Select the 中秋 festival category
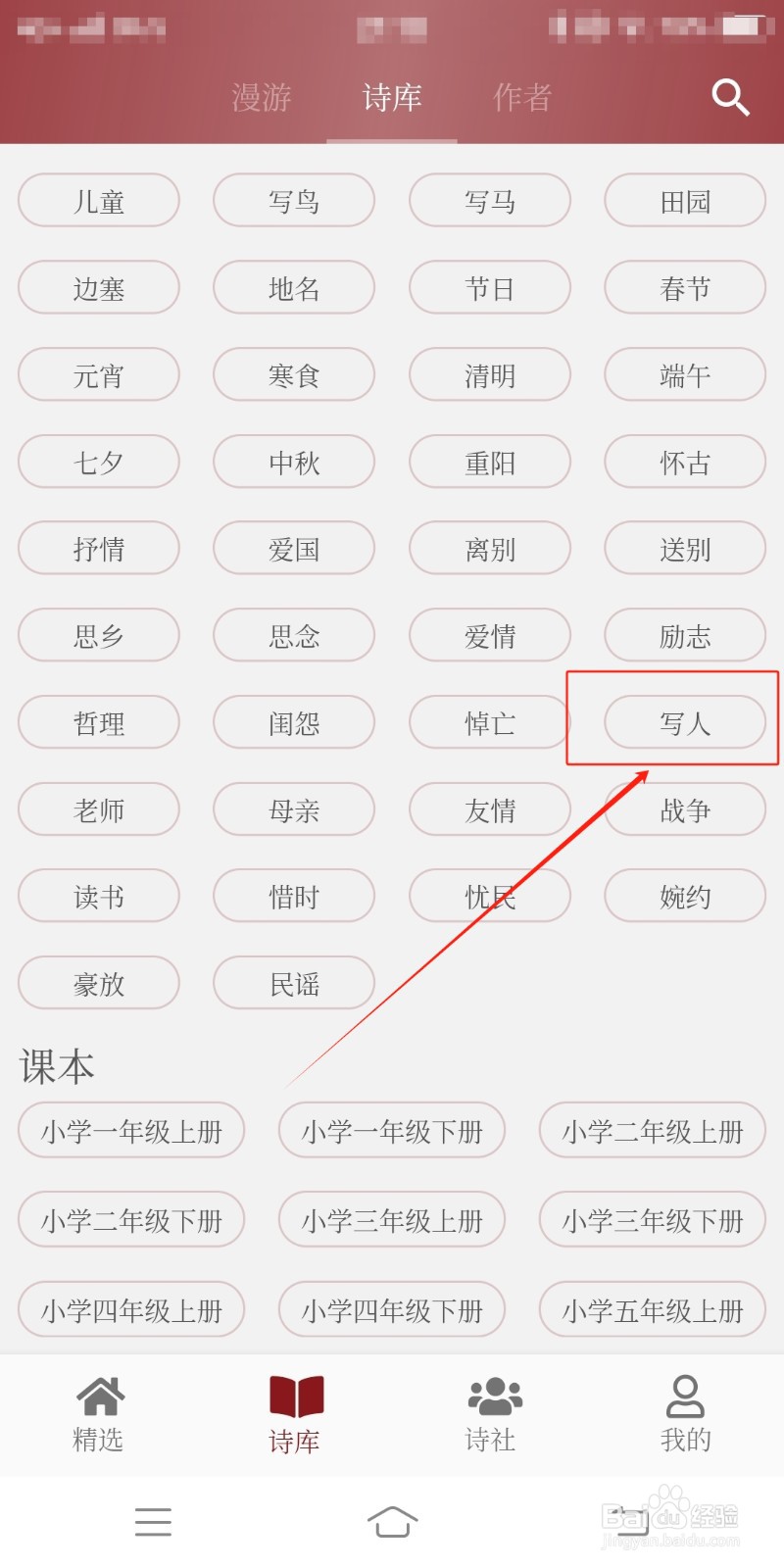The width and height of the screenshot is (784, 1568). [x=294, y=462]
